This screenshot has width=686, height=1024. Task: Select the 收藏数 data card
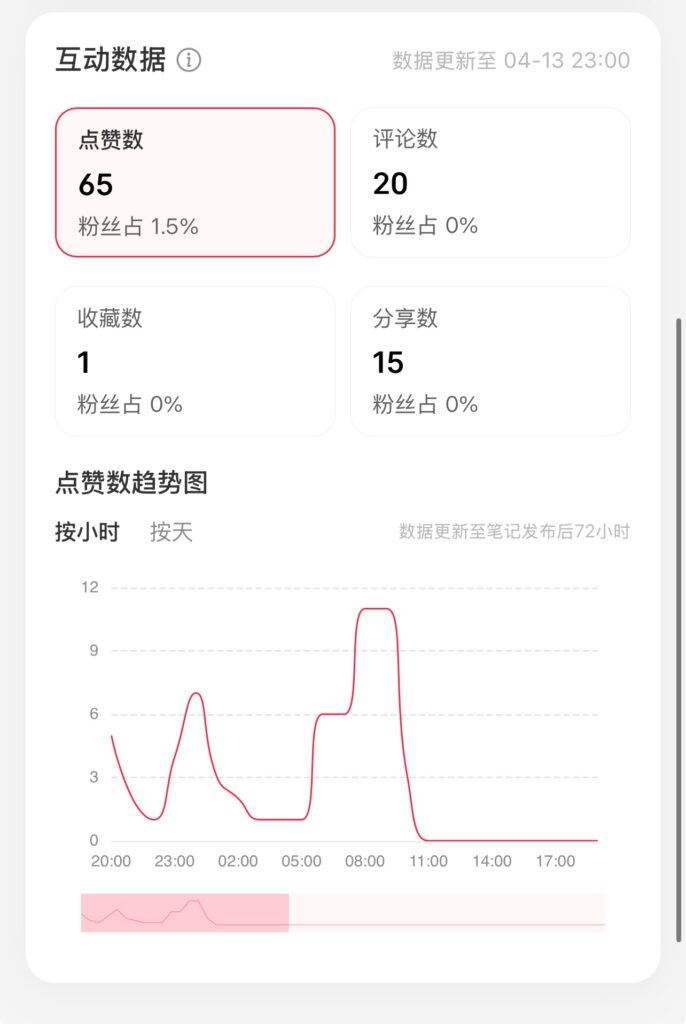195,361
